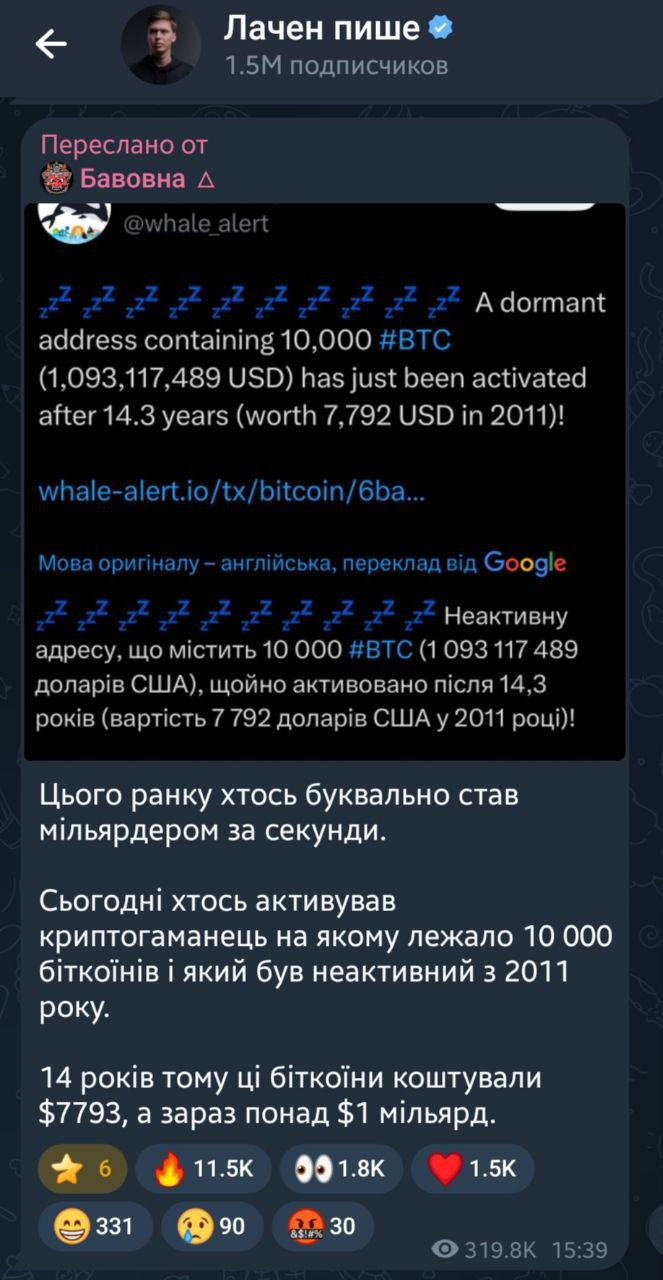Image resolution: width=663 pixels, height=1280 pixels.
Task: Add a star reaction to the post
Action: (82, 1169)
